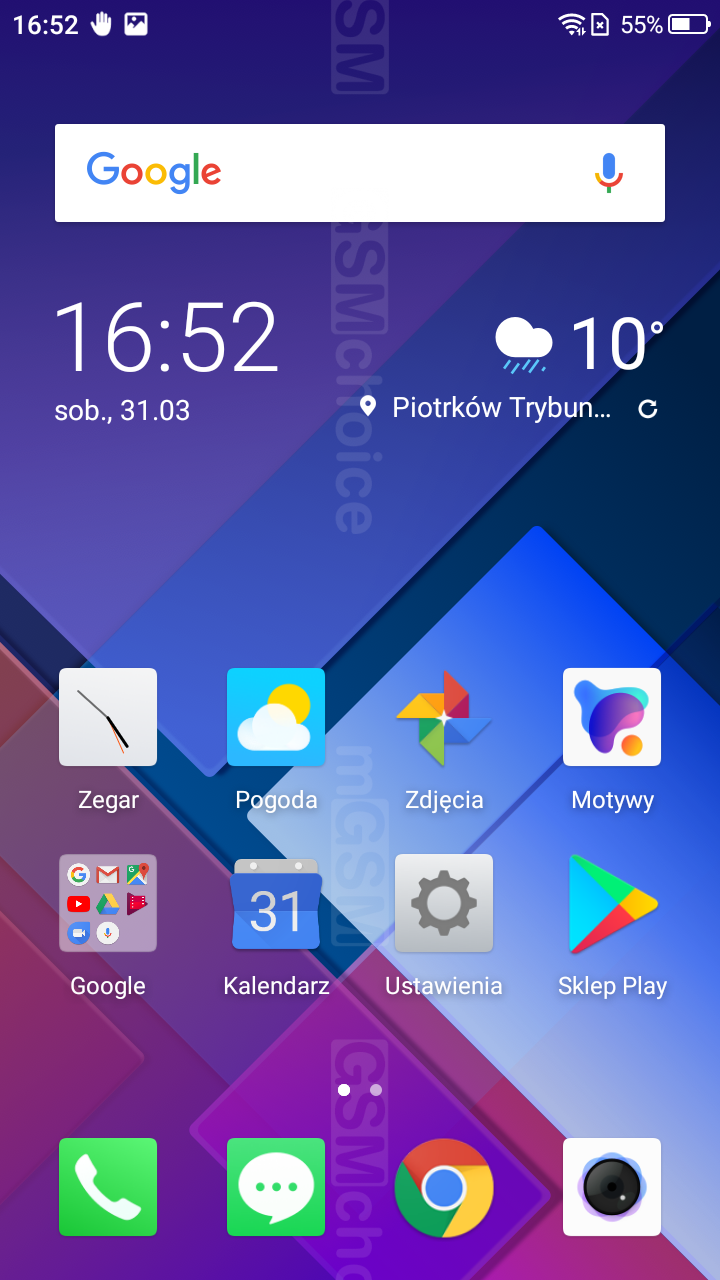Open the clock widget showing 16:52

click(x=165, y=338)
